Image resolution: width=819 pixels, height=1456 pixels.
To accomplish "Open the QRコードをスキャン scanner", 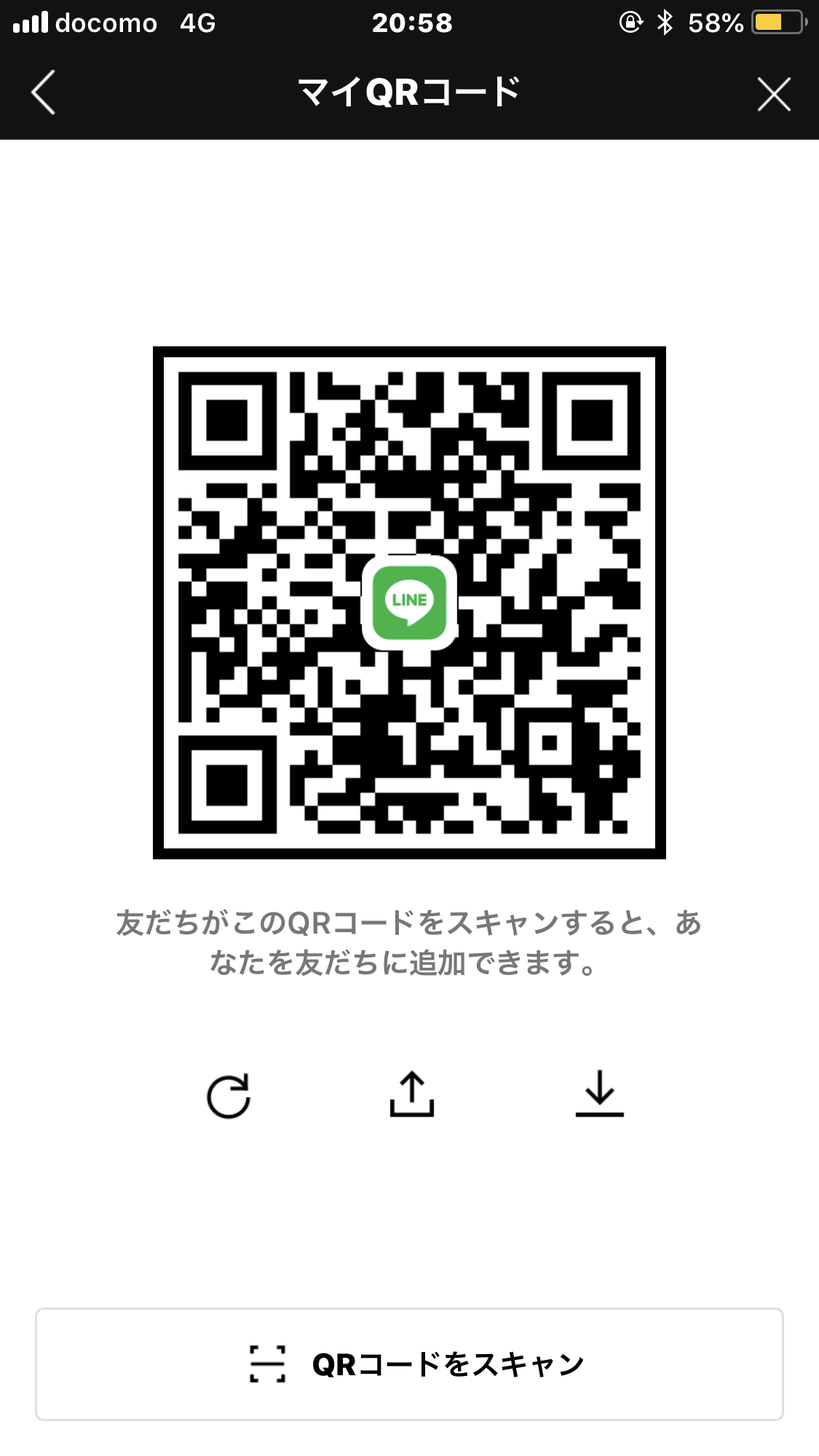I will click(x=409, y=1364).
